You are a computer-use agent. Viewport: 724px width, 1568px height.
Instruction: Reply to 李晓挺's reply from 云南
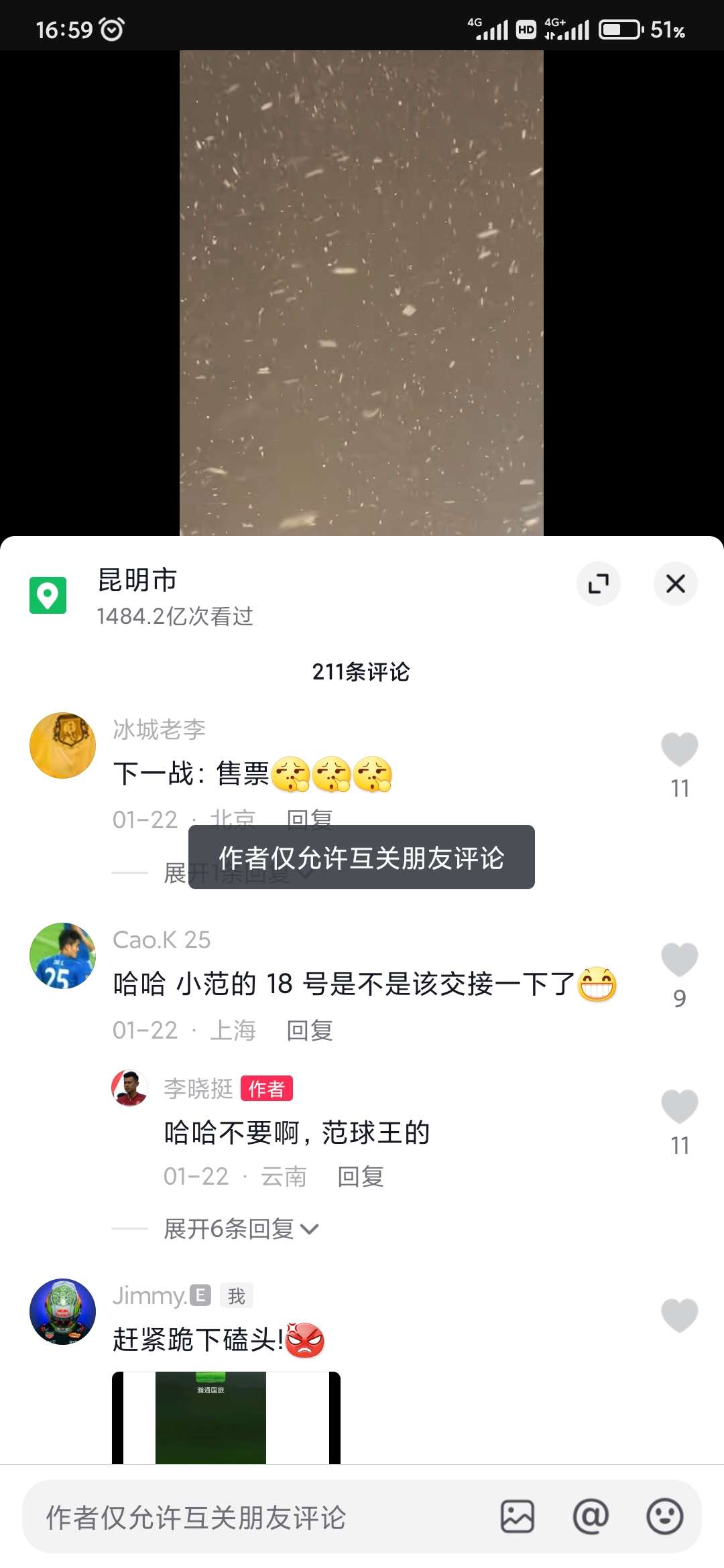pyautogui.click(x=360, y=1177)
